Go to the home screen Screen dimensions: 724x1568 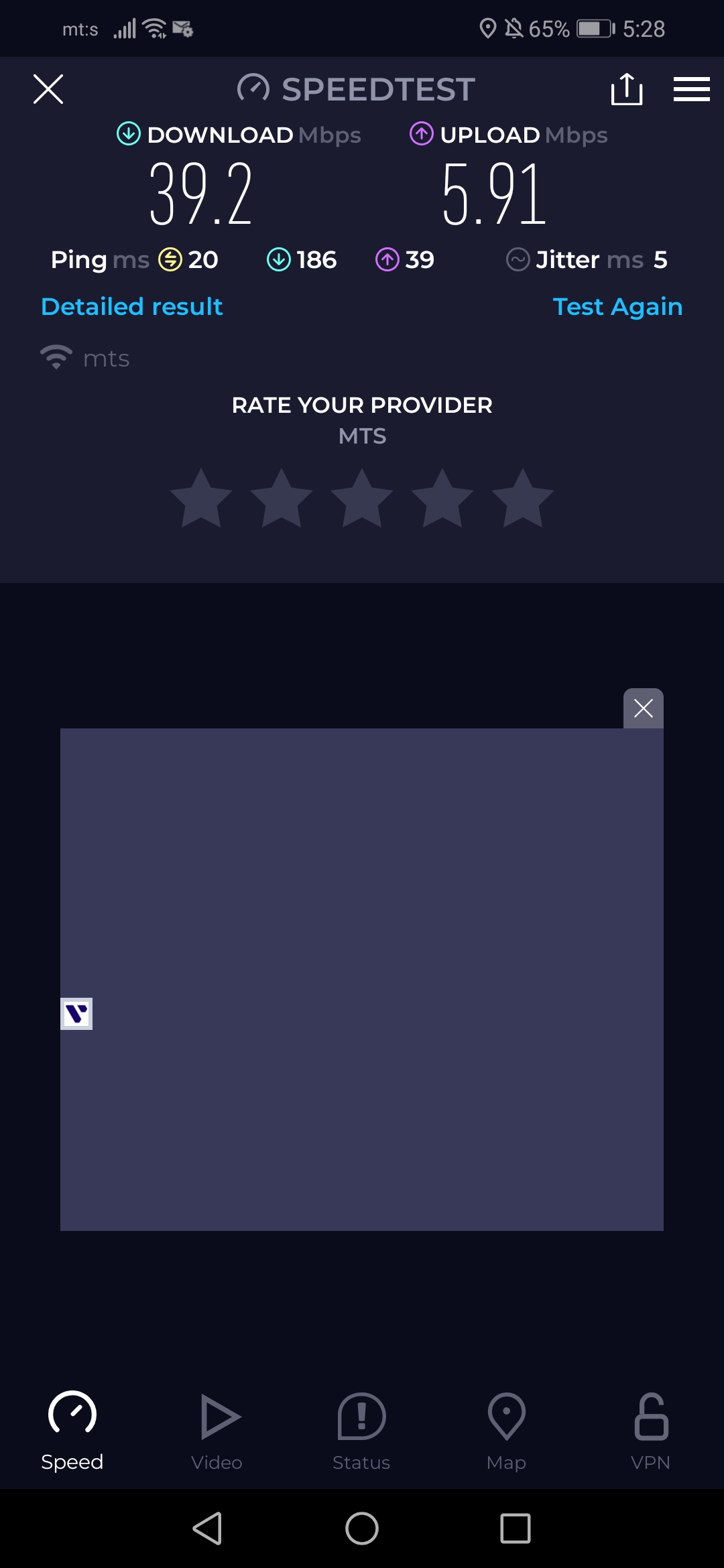pos(362,1528)
